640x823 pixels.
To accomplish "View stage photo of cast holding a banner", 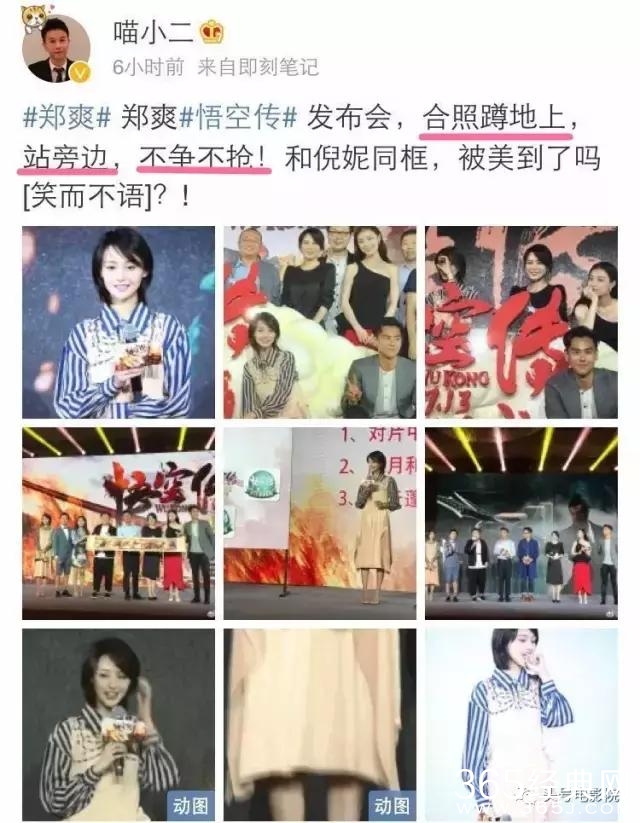I will click(x=118, y=523).
